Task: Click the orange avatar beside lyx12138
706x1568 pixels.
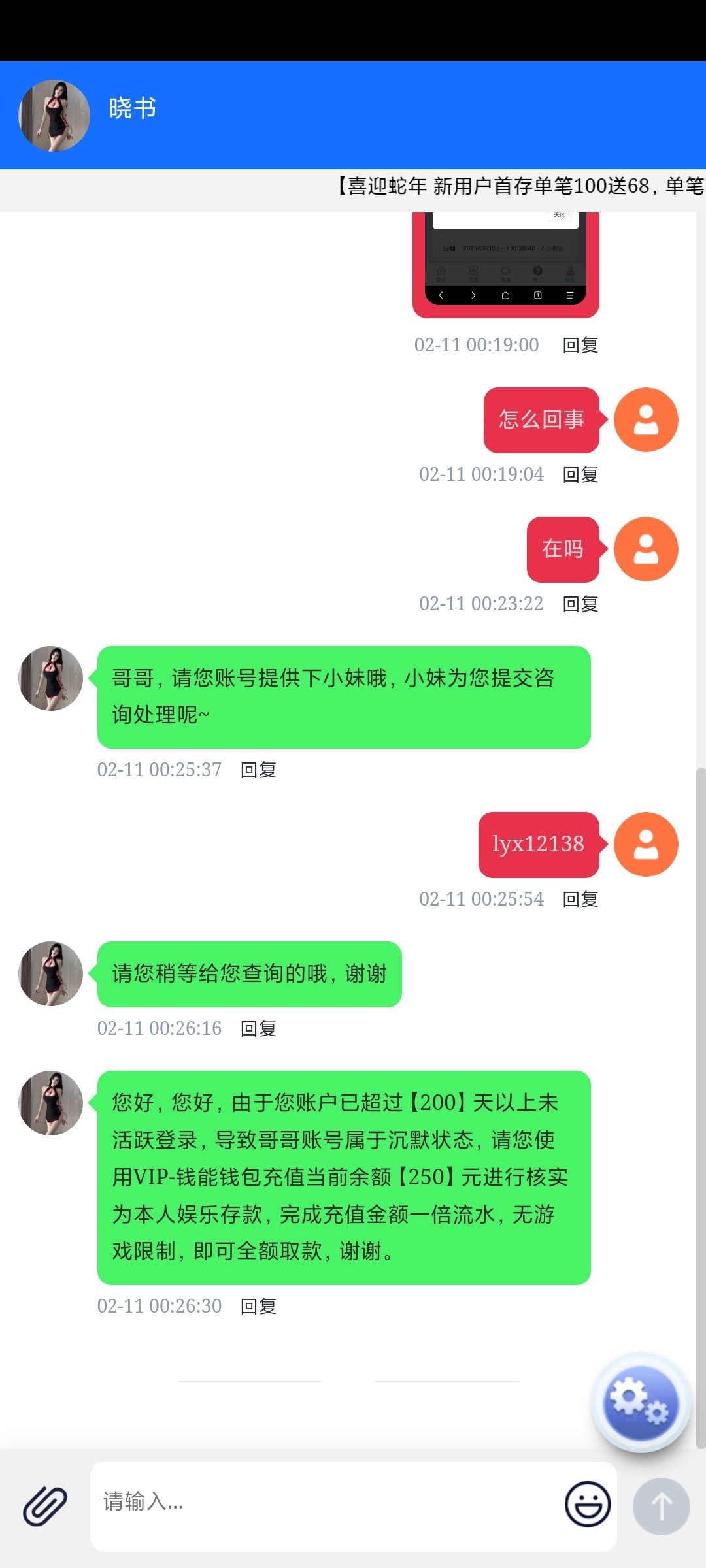Action: pyautogui.click(x=646, y=843)
